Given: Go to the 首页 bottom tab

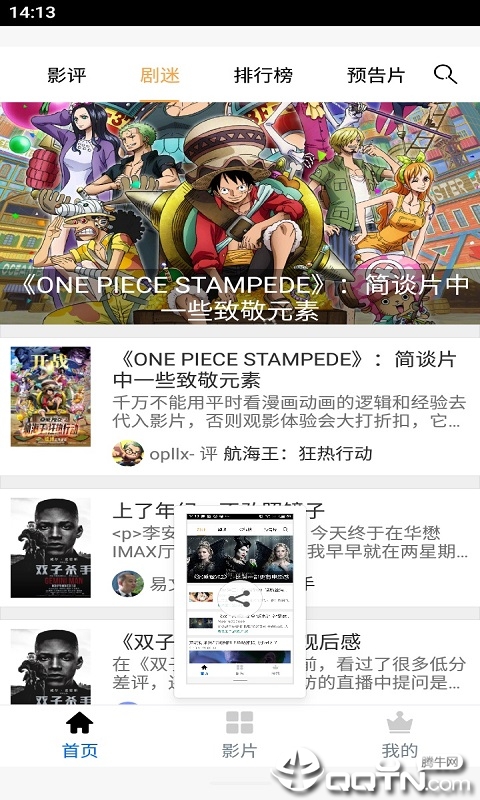Looking at the screenshot, I should tap(80, 735).
